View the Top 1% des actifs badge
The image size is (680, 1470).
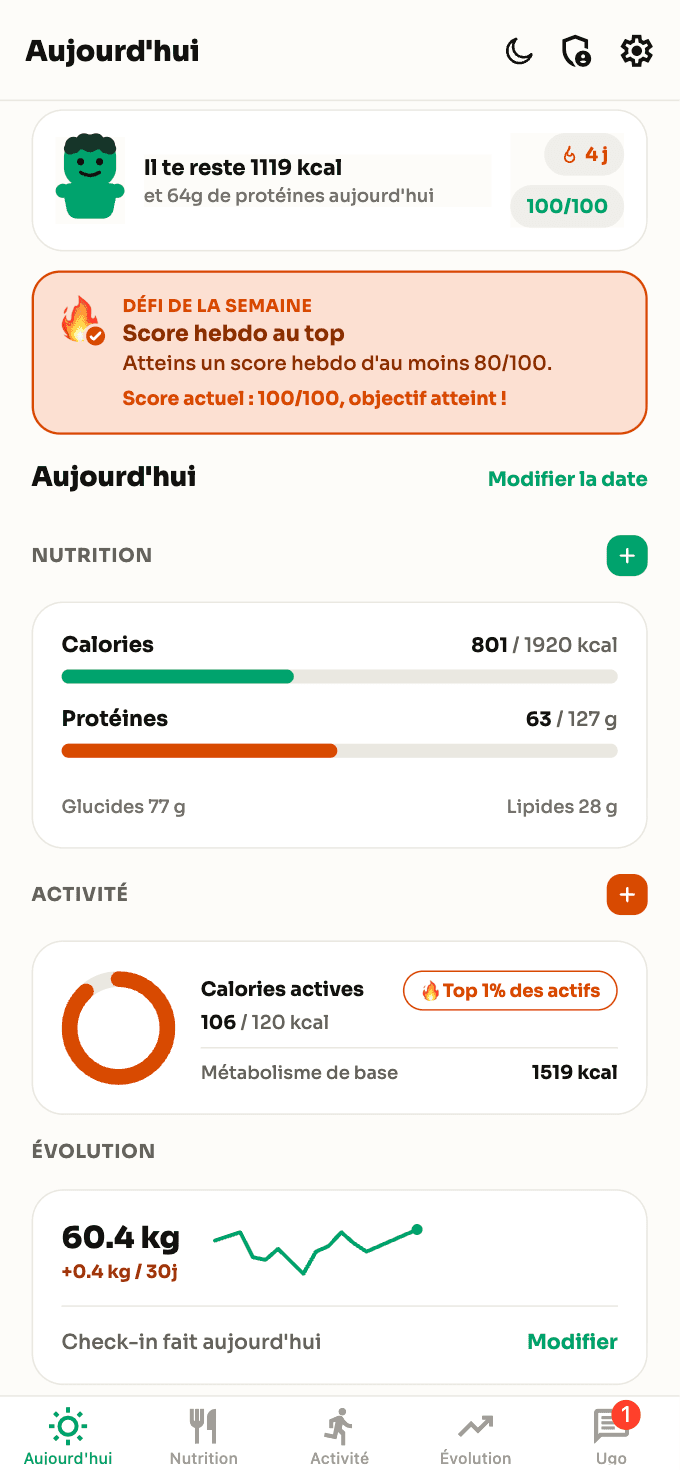click(510, 991)
